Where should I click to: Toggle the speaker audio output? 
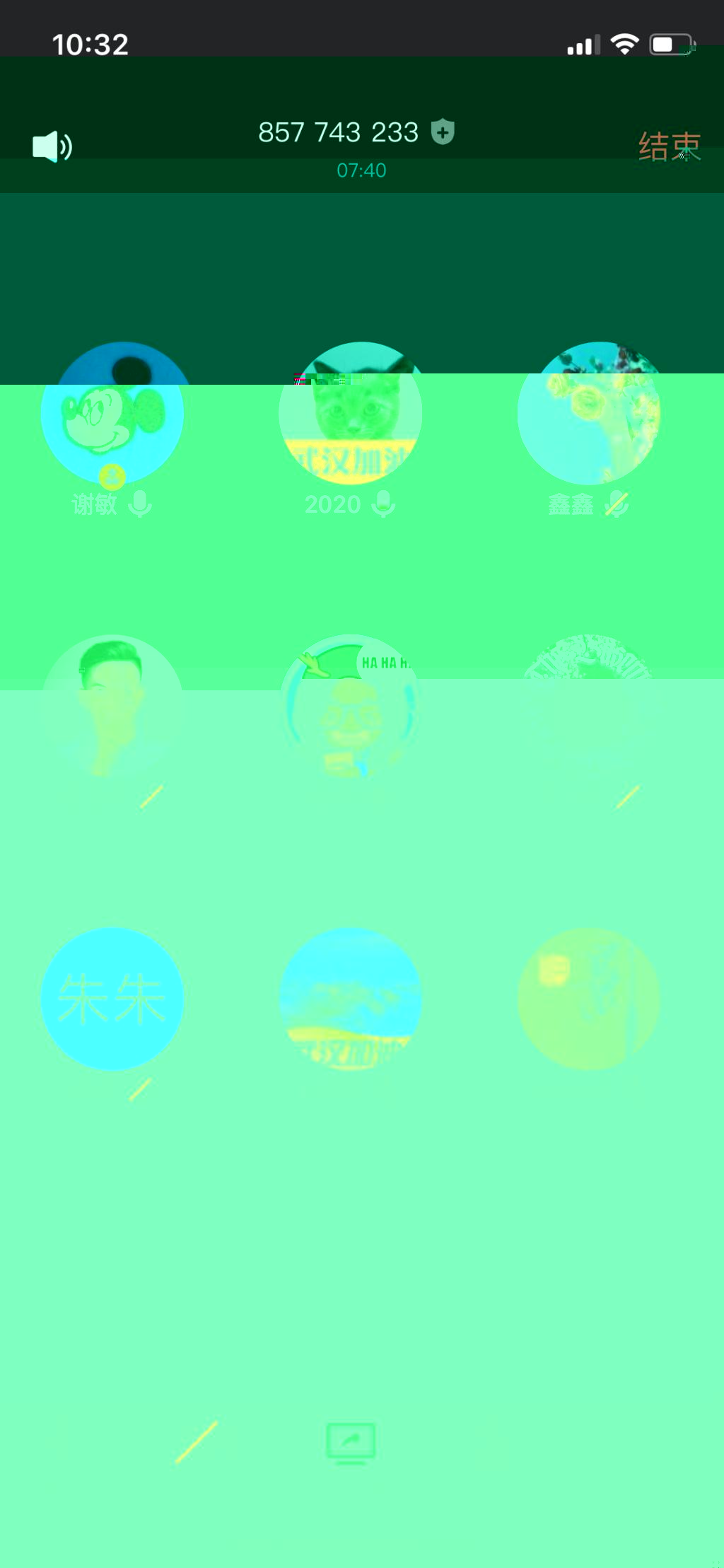[52, 146]
